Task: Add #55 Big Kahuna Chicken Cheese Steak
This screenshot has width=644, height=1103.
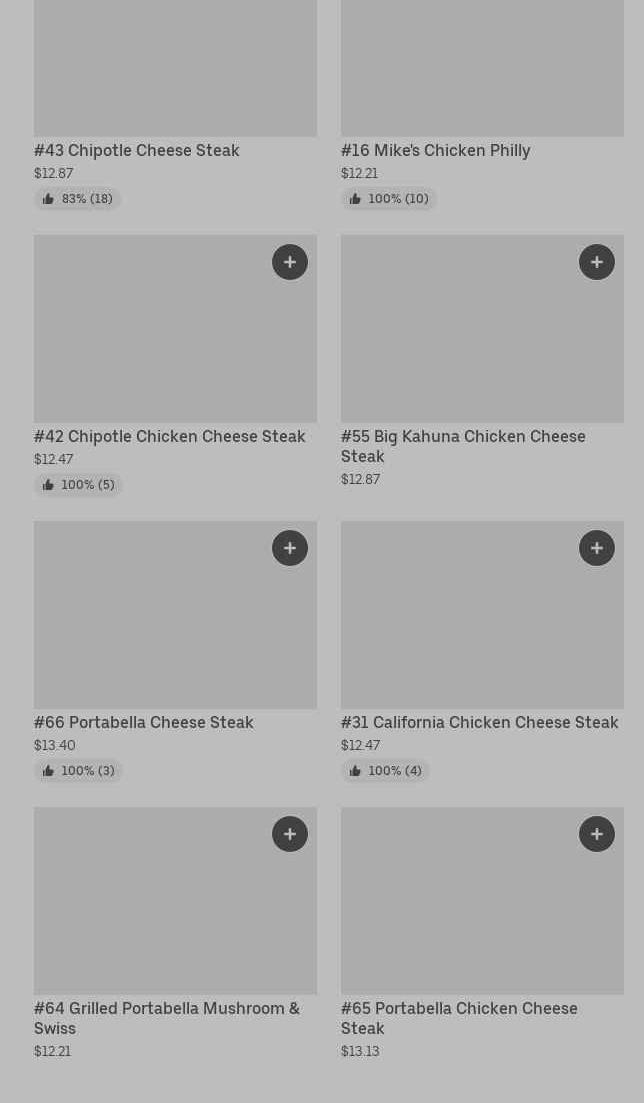Action: point(597,262)
